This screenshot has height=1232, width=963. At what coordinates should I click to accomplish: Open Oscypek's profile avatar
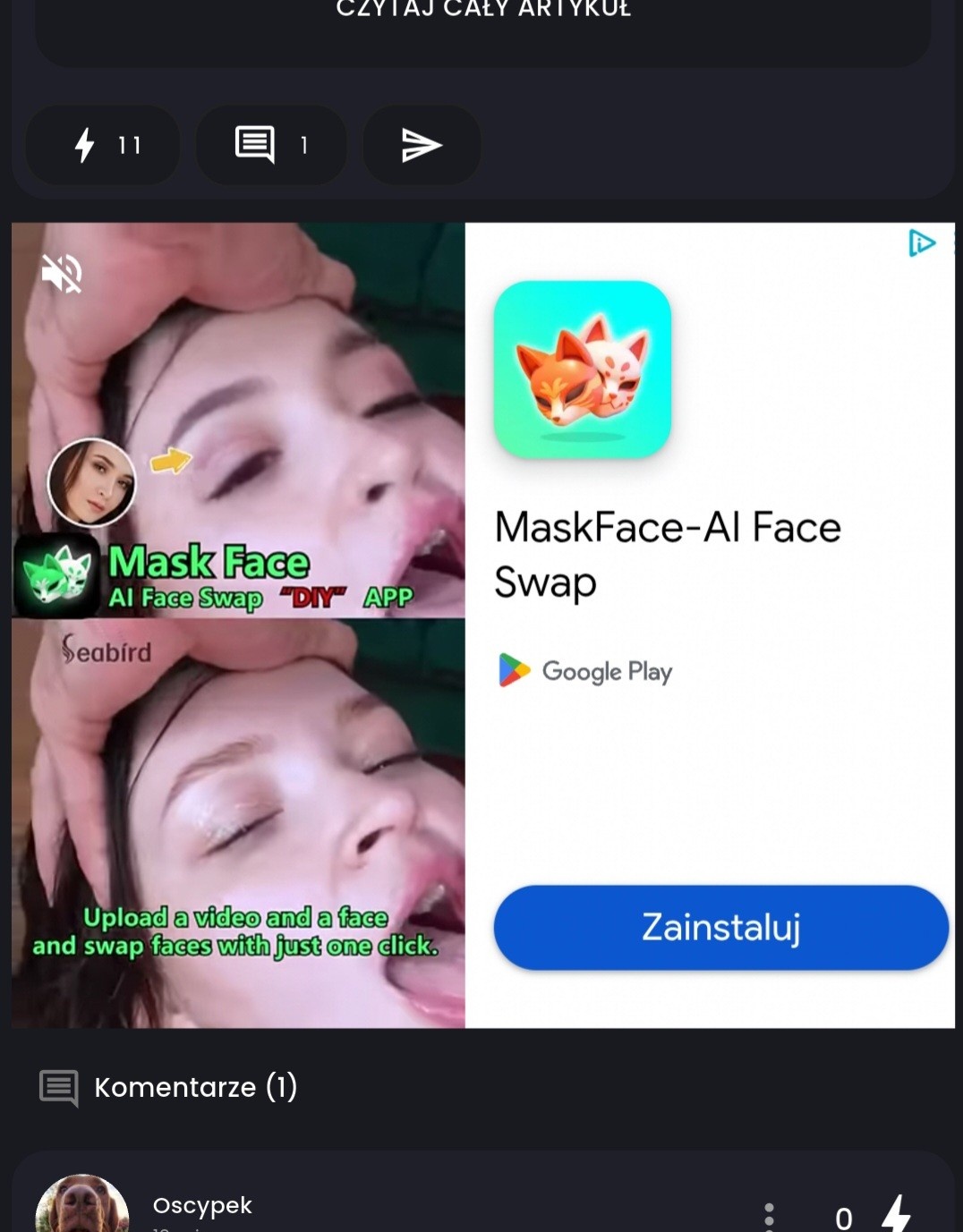point(82,1206)
